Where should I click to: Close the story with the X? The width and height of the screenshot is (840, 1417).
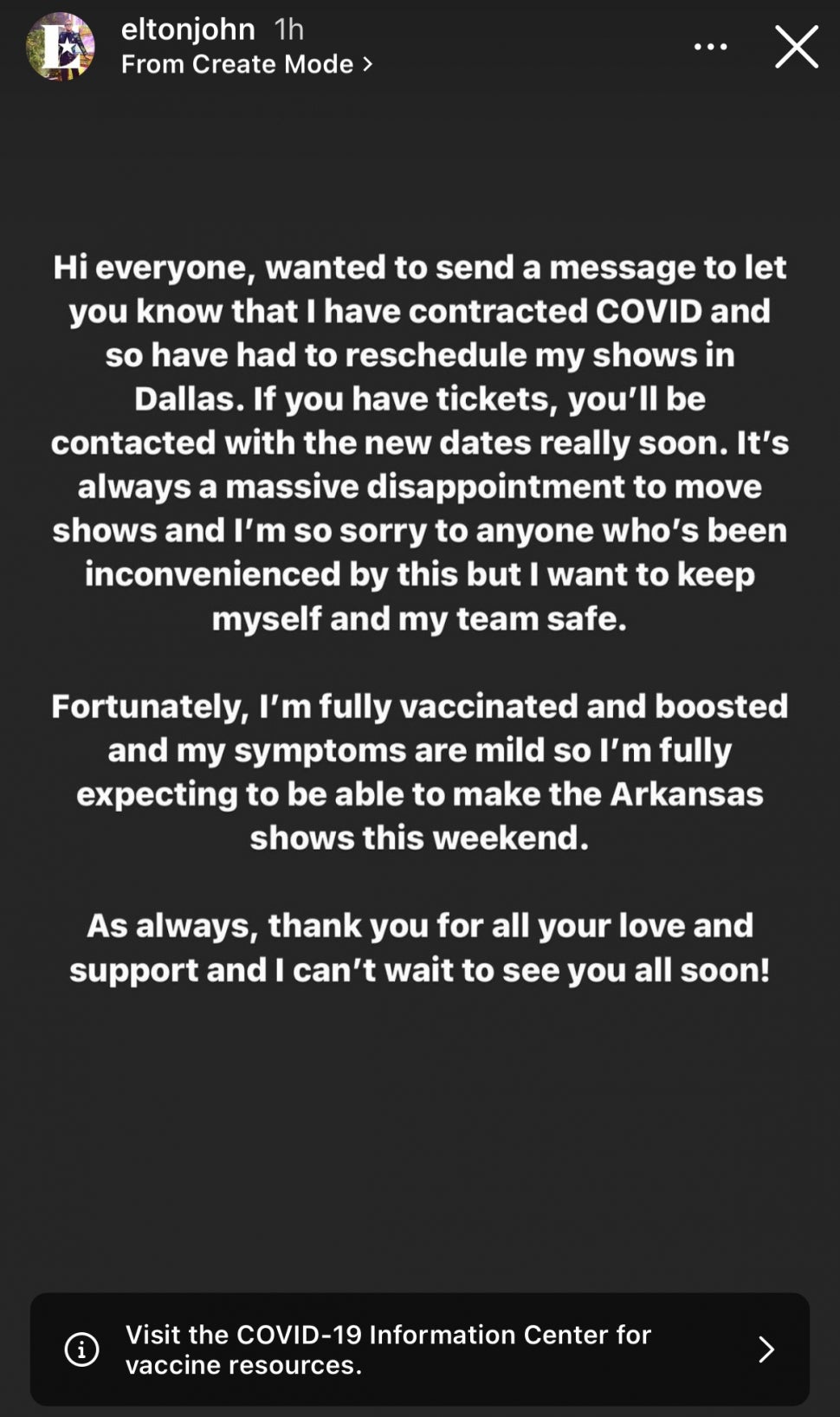796,47
